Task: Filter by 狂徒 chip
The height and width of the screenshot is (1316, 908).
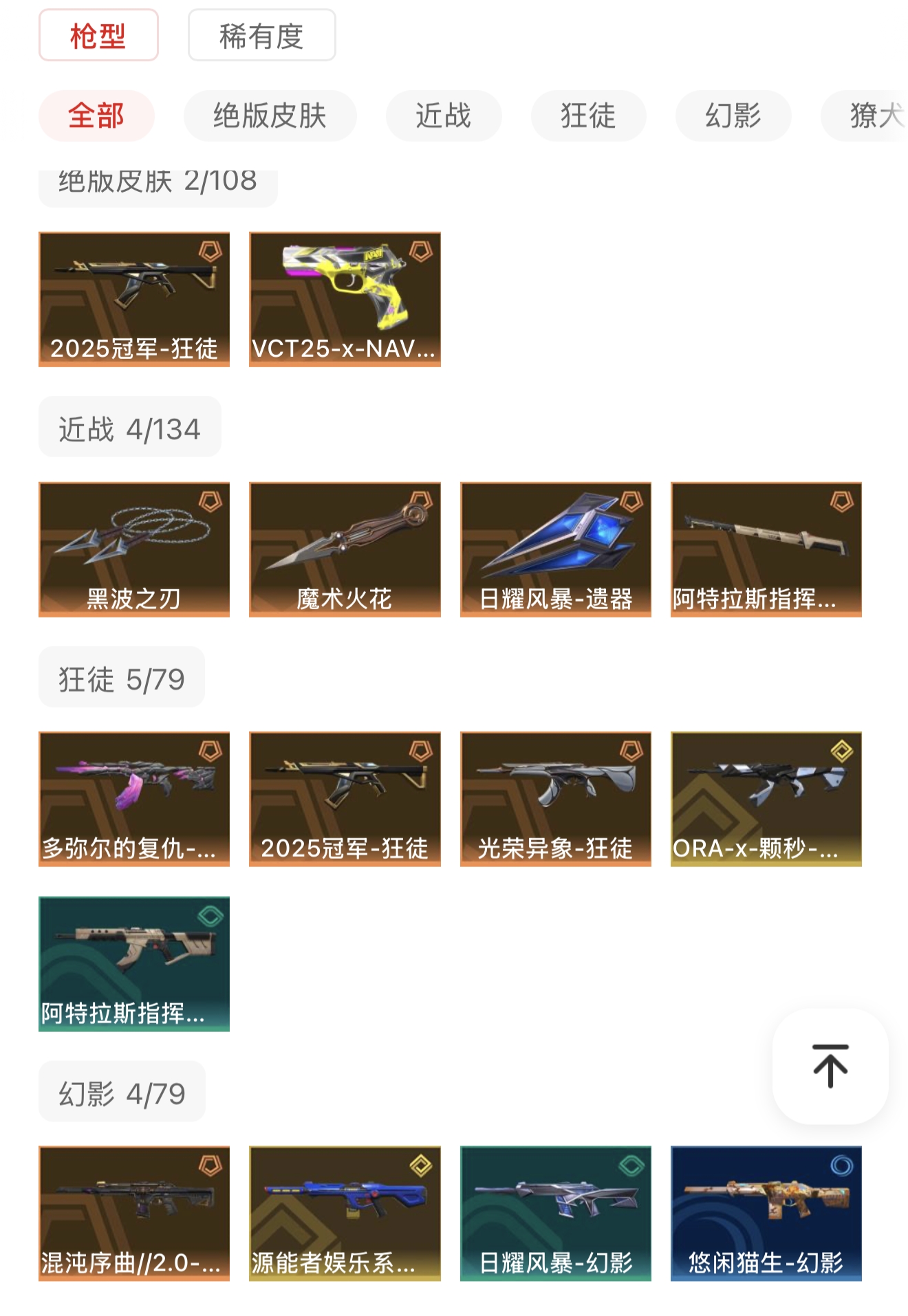Action: click(x=588, y=116)
